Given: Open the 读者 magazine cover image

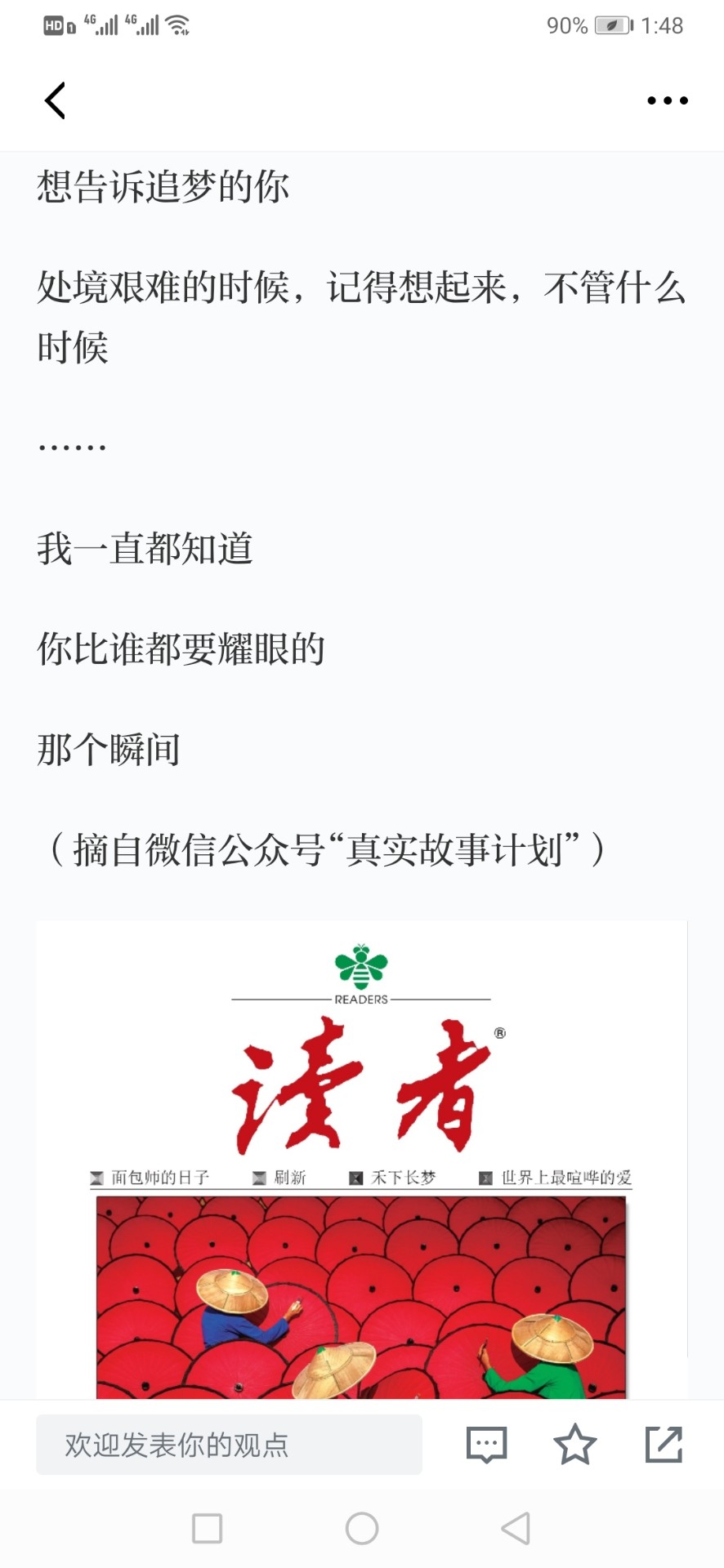Looking at the screenshot, I should (361, 1160).
